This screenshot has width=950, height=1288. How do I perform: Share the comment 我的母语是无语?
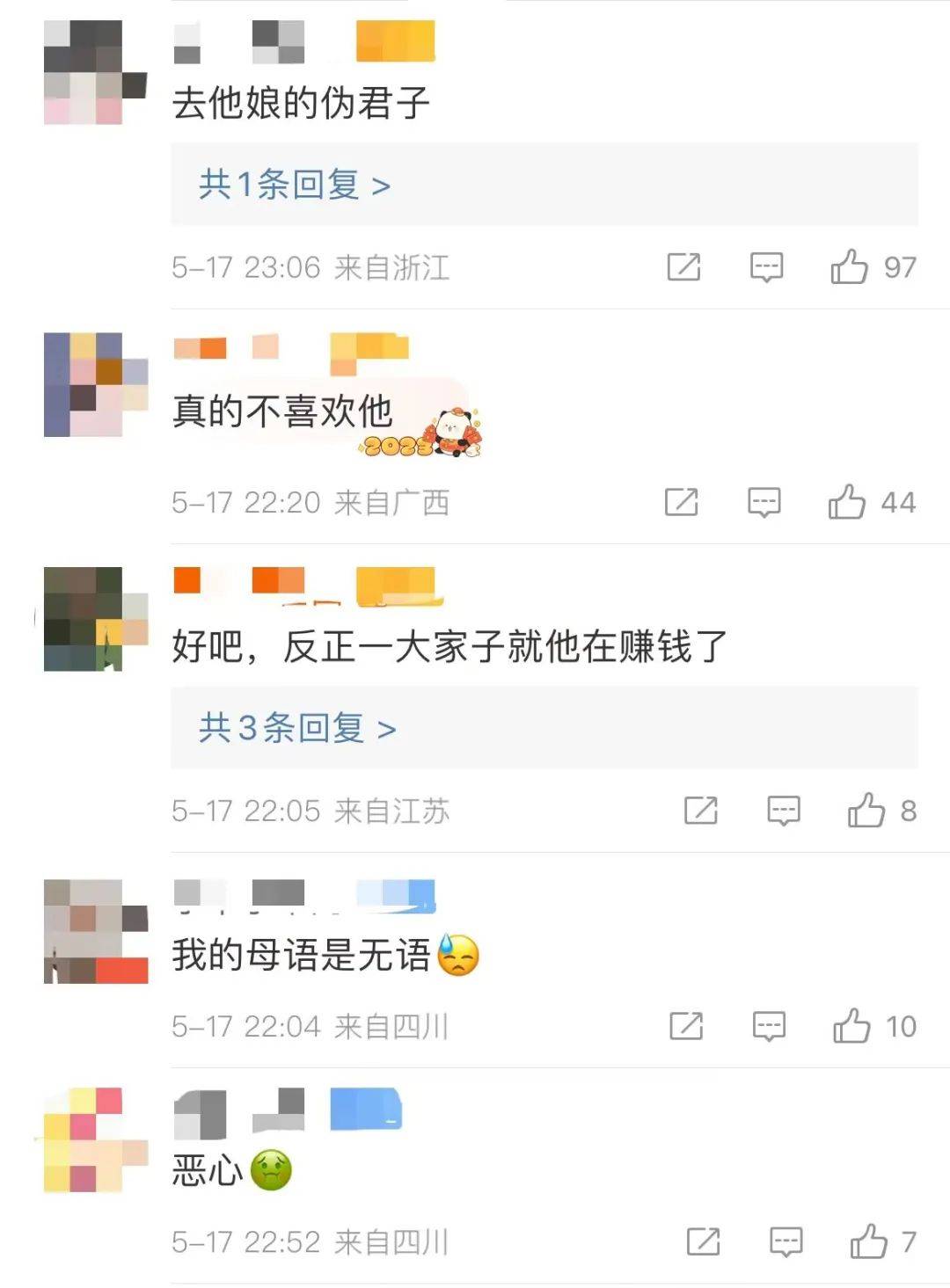tap(686, 1026)
